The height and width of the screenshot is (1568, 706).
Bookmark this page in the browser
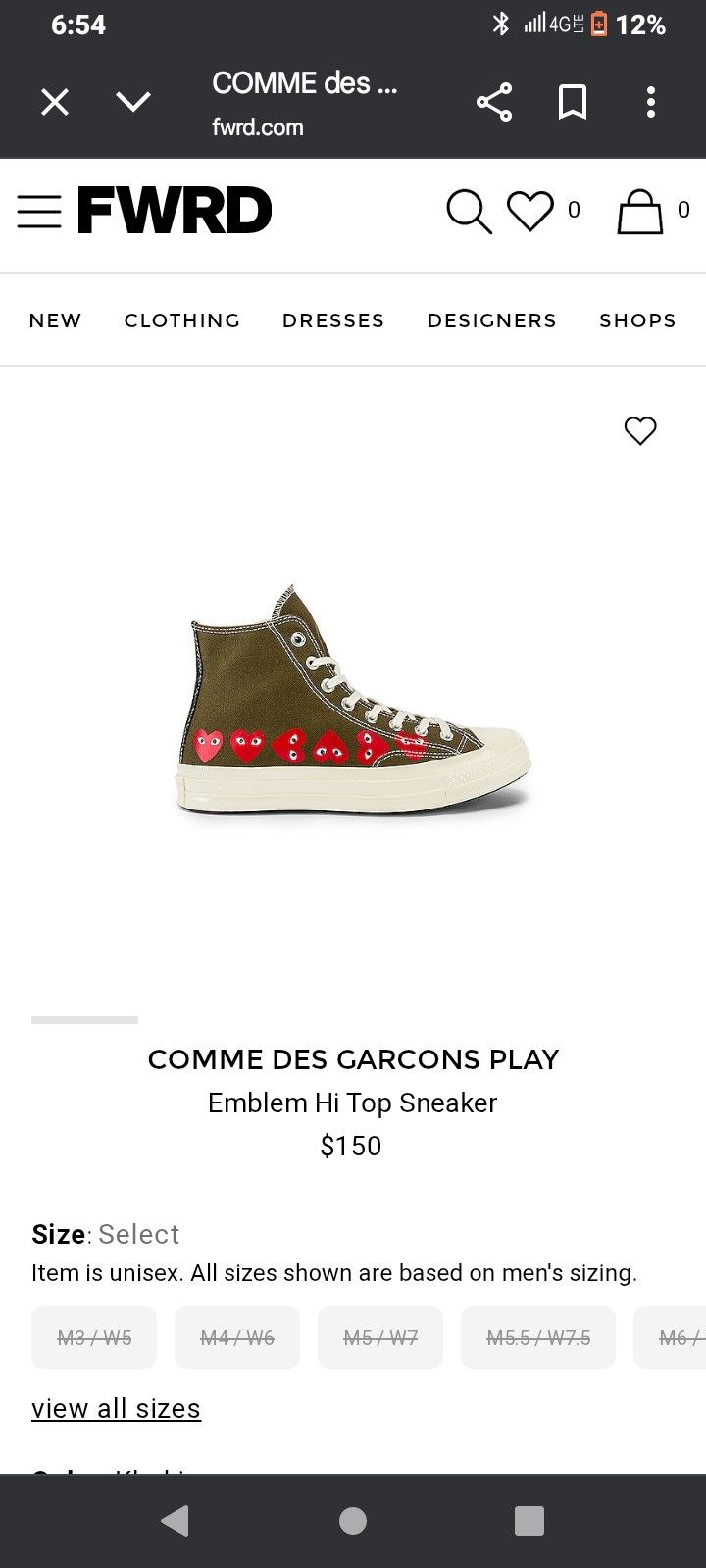point(573,102)
